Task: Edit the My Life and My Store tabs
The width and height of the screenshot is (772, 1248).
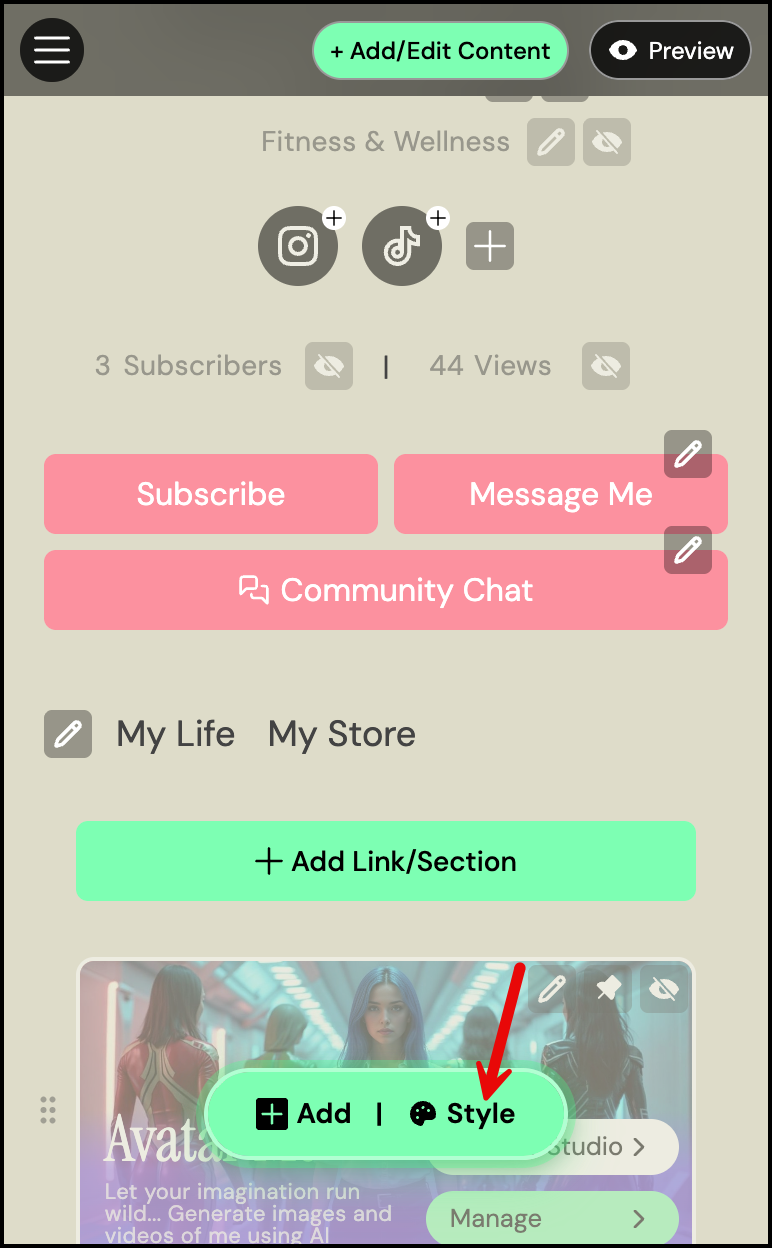Action: [68, 734]
